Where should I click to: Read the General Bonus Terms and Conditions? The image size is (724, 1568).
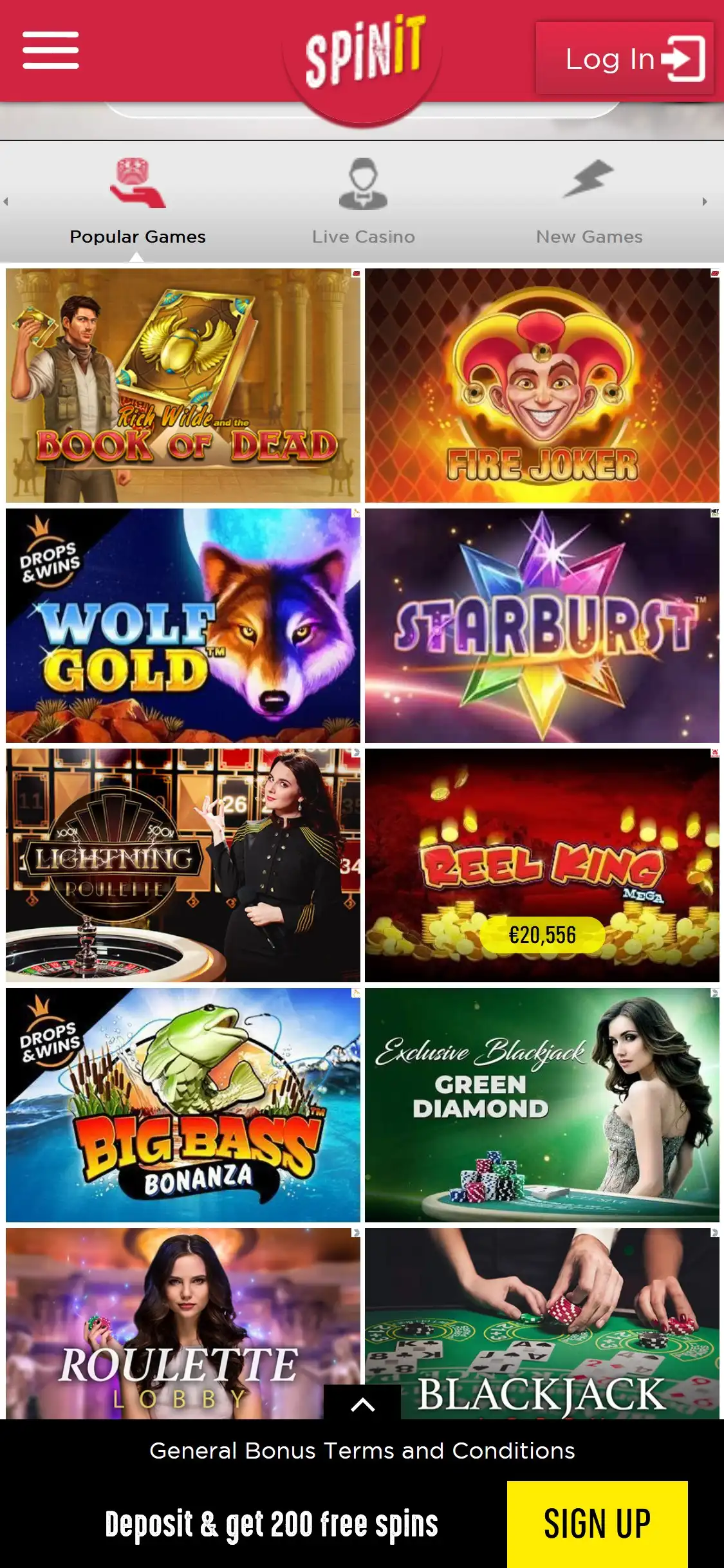pyautogui.click(x=362, y=1451)
